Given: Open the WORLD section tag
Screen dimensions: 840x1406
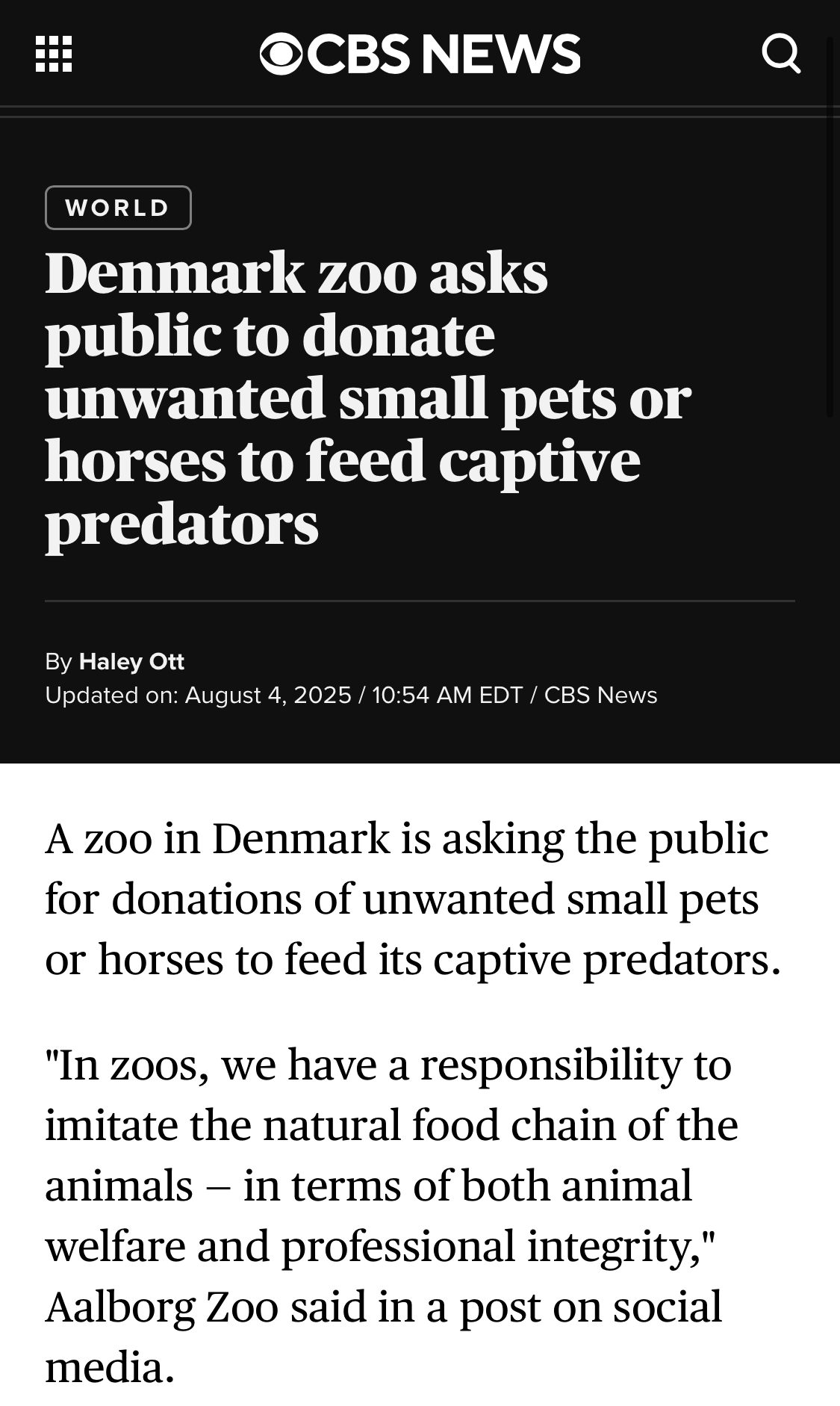Looking at the screenshot, I should coord(118,208).
